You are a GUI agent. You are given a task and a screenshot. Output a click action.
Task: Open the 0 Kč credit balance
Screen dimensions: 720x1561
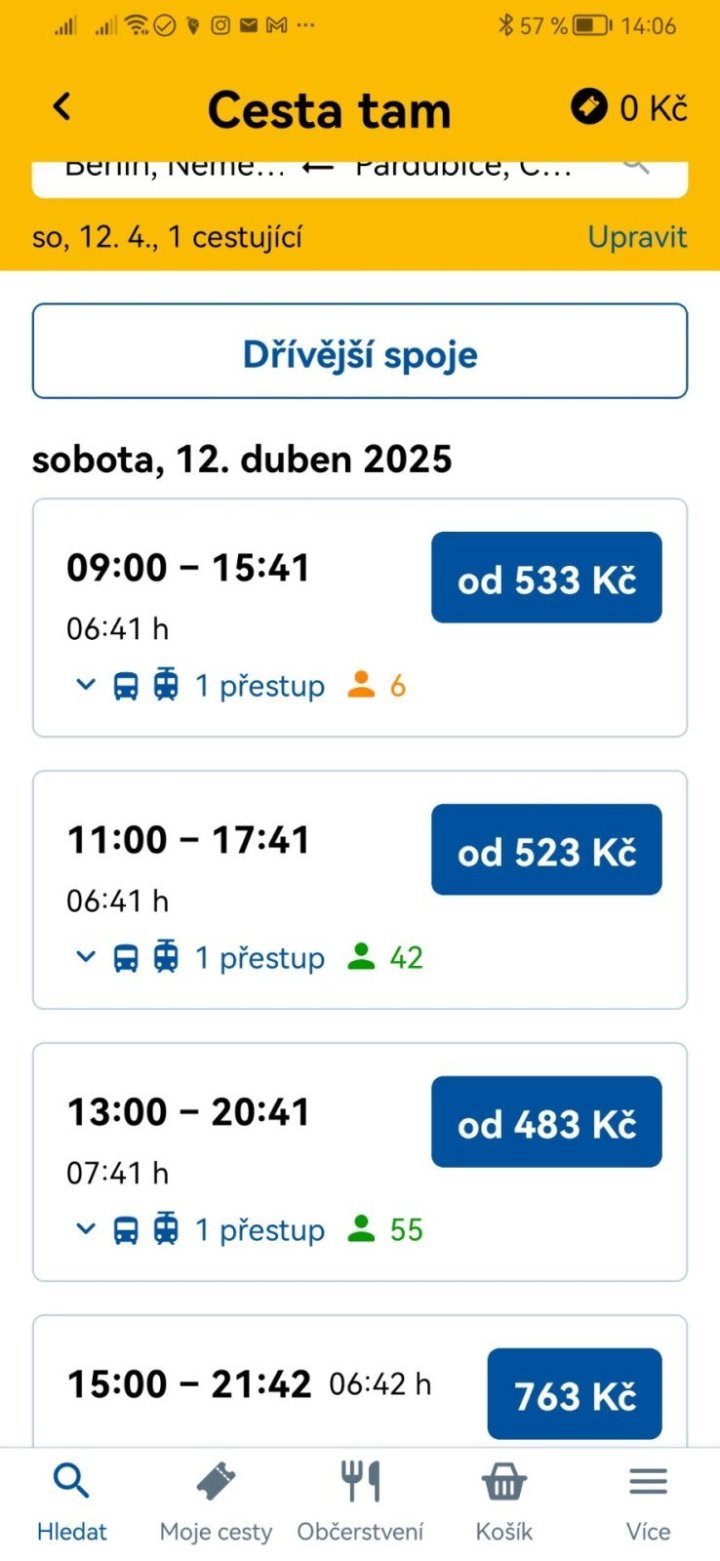629,108
